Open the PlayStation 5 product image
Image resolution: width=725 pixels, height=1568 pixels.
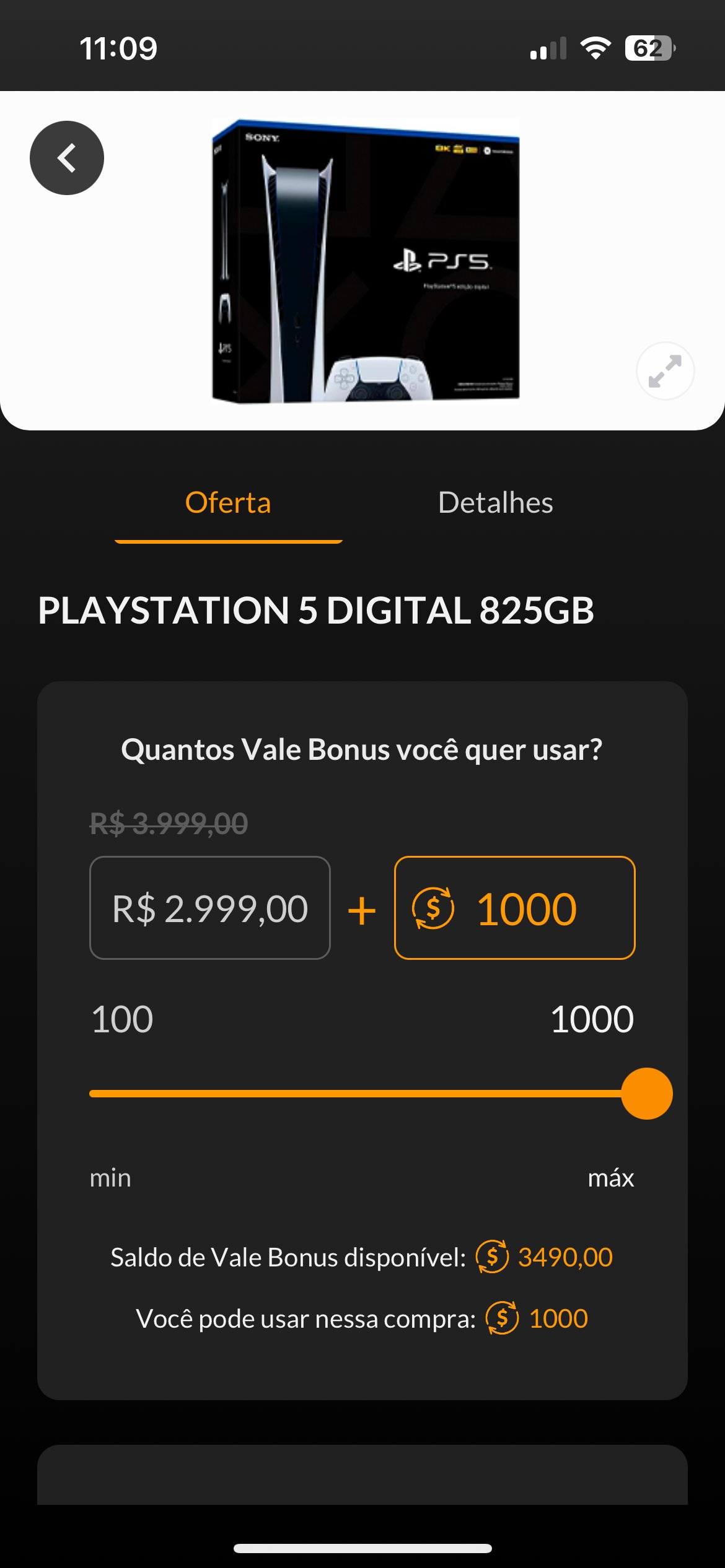pyautogui.click(x=366, y=260)
